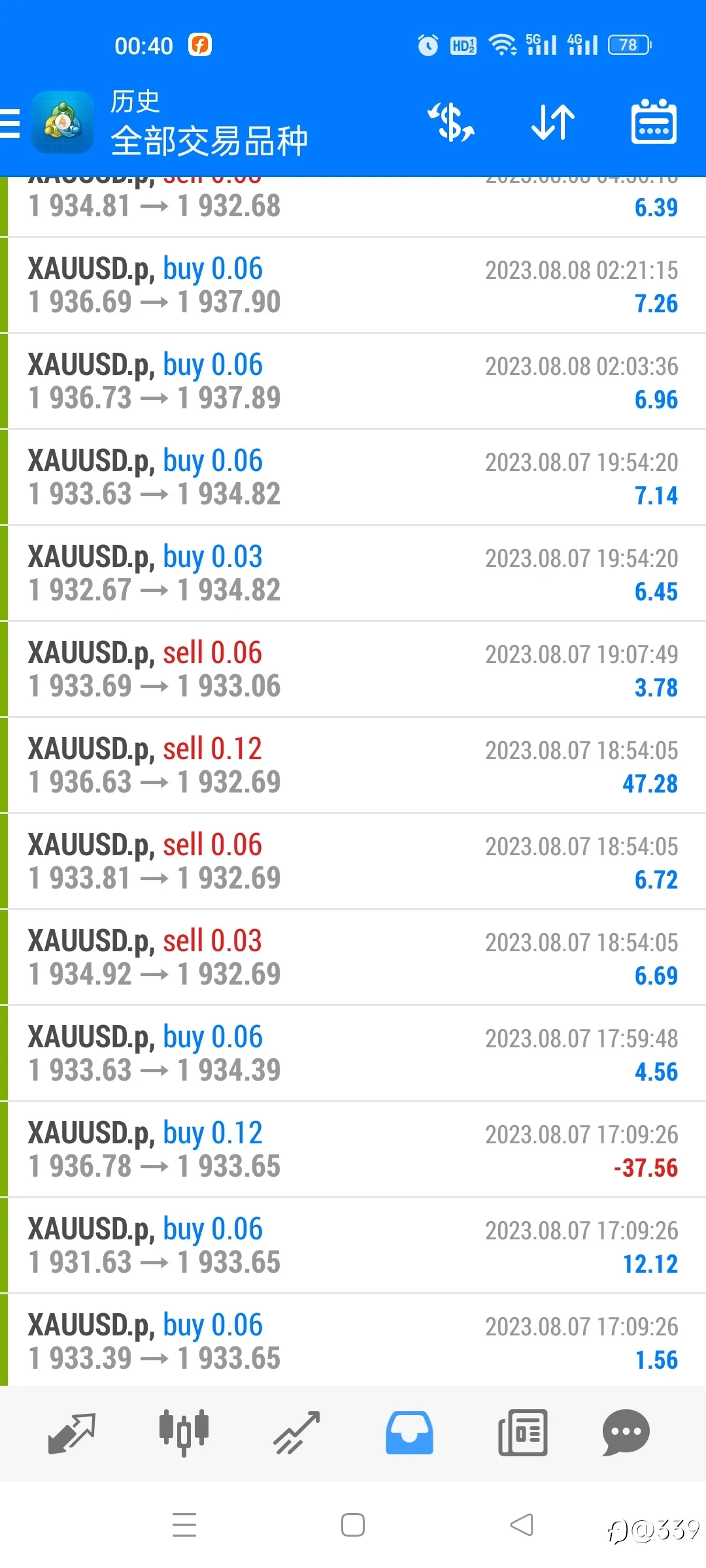Open the Chat messages tab
Image resolution: width=706 pixels, height=1568 pixels.
(x=626, y=1433)
